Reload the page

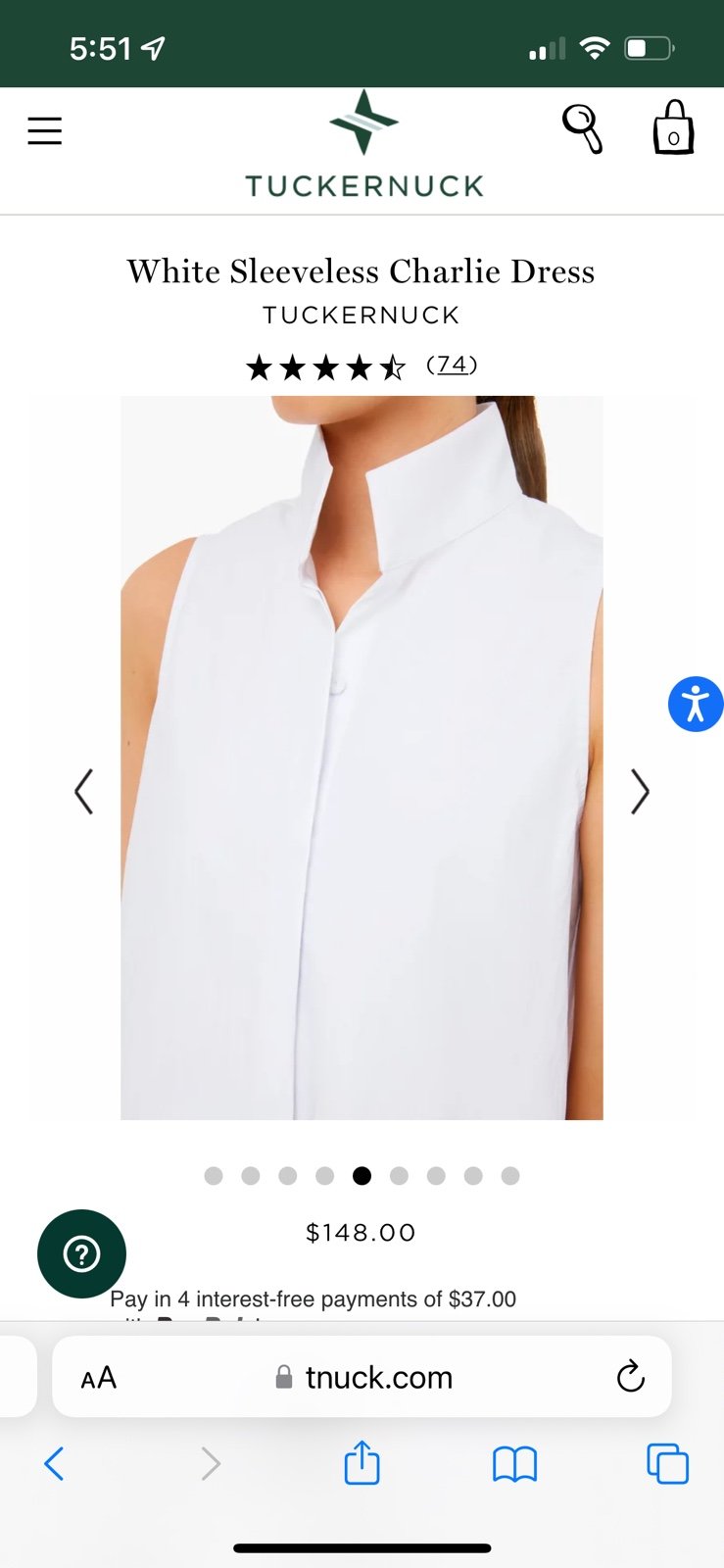[631, 1377]
